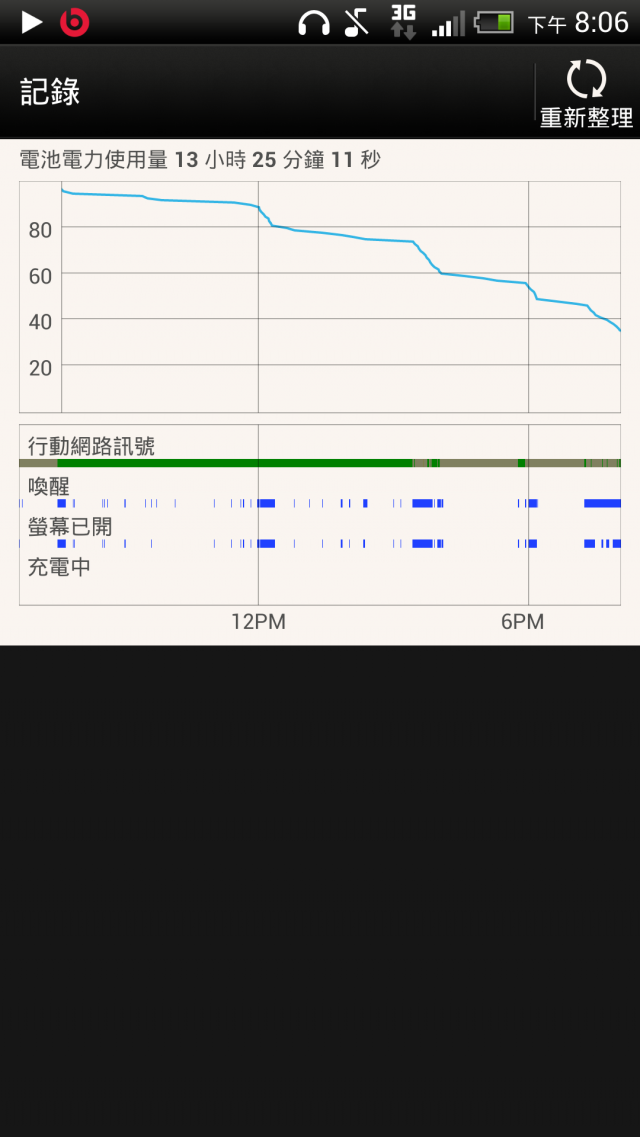Refresh the battery record with 重新整理

[x=586, y=92]
